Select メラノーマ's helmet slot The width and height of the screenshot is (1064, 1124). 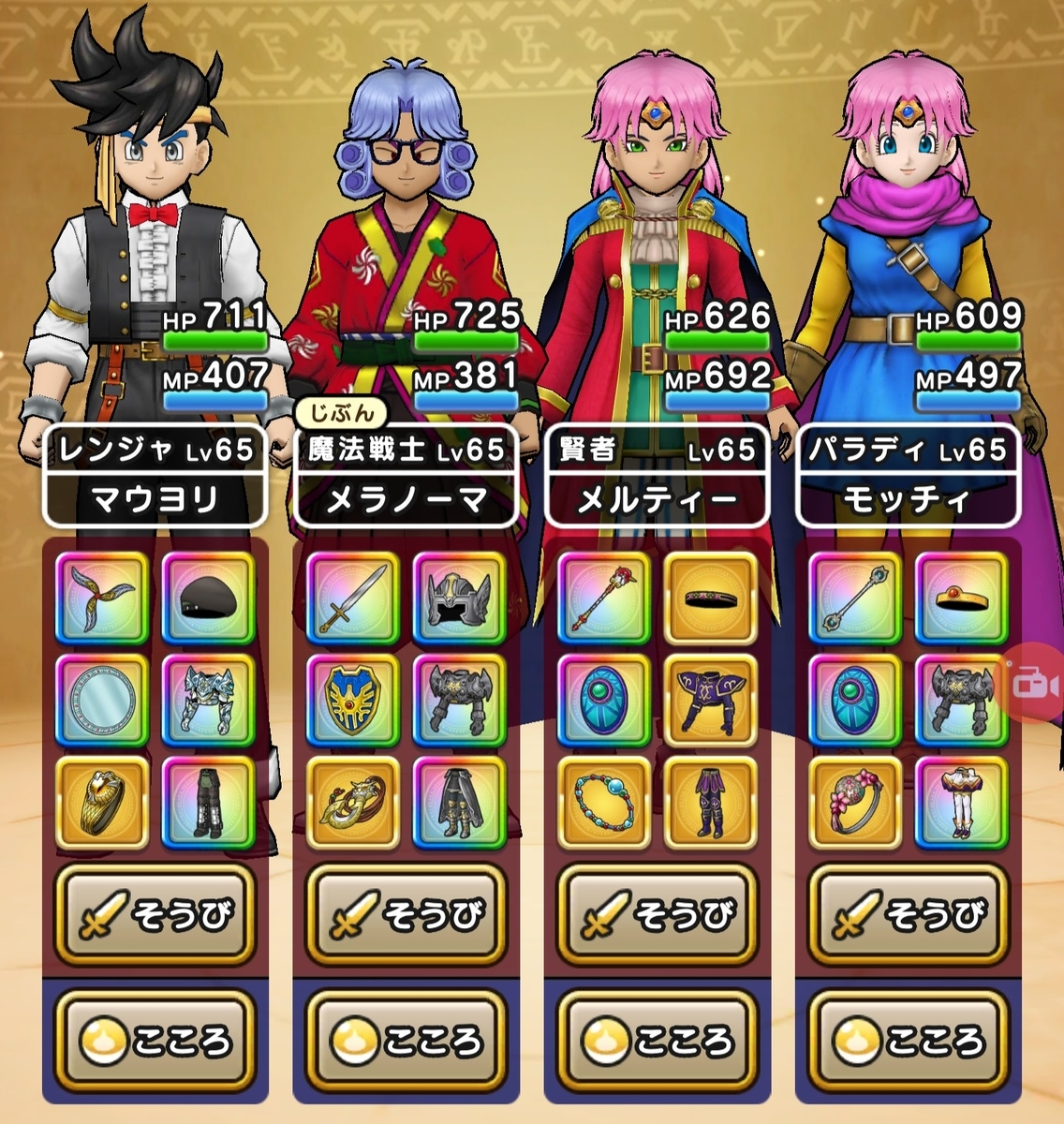(459, 598)
